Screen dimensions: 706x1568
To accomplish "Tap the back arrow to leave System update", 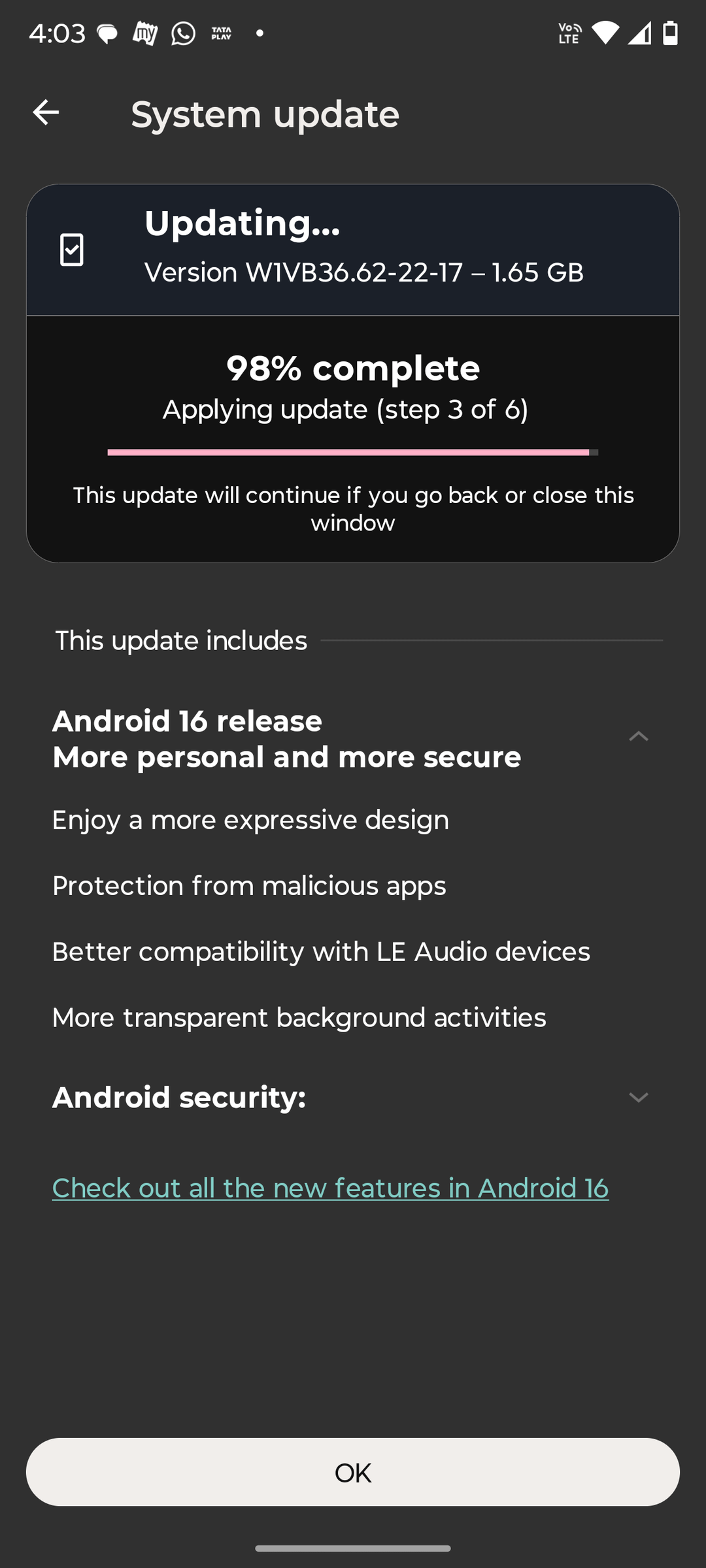I will coord(47,112).
